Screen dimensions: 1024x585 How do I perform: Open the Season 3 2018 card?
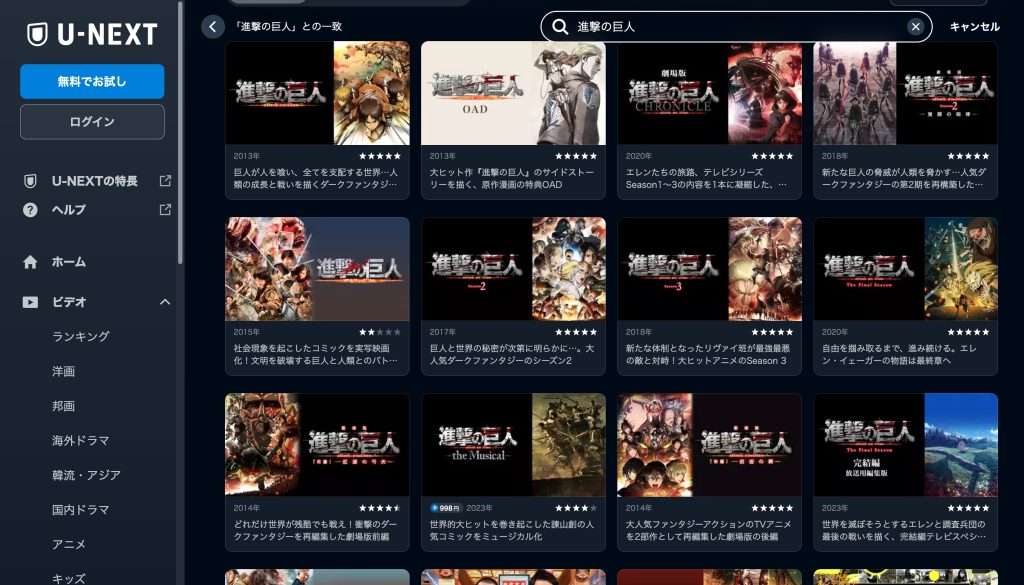(x=709, y=269)
